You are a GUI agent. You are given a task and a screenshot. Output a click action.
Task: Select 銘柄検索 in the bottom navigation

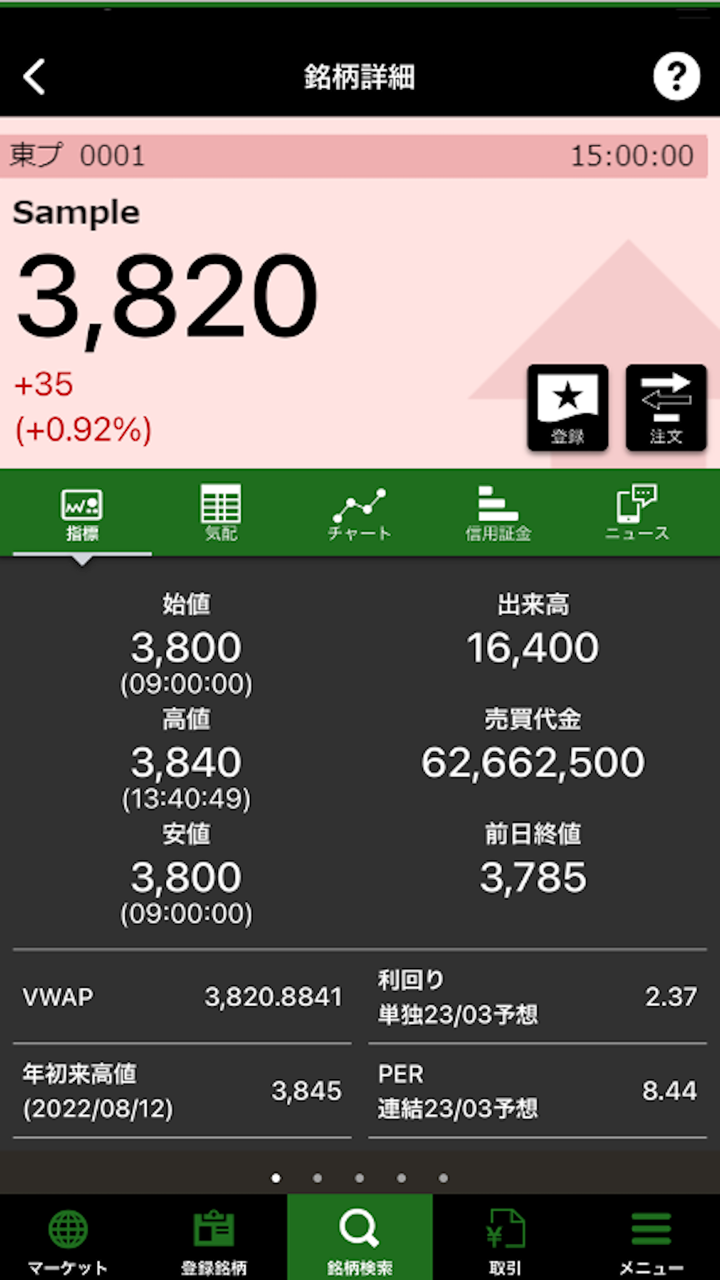pos(359,1240)
